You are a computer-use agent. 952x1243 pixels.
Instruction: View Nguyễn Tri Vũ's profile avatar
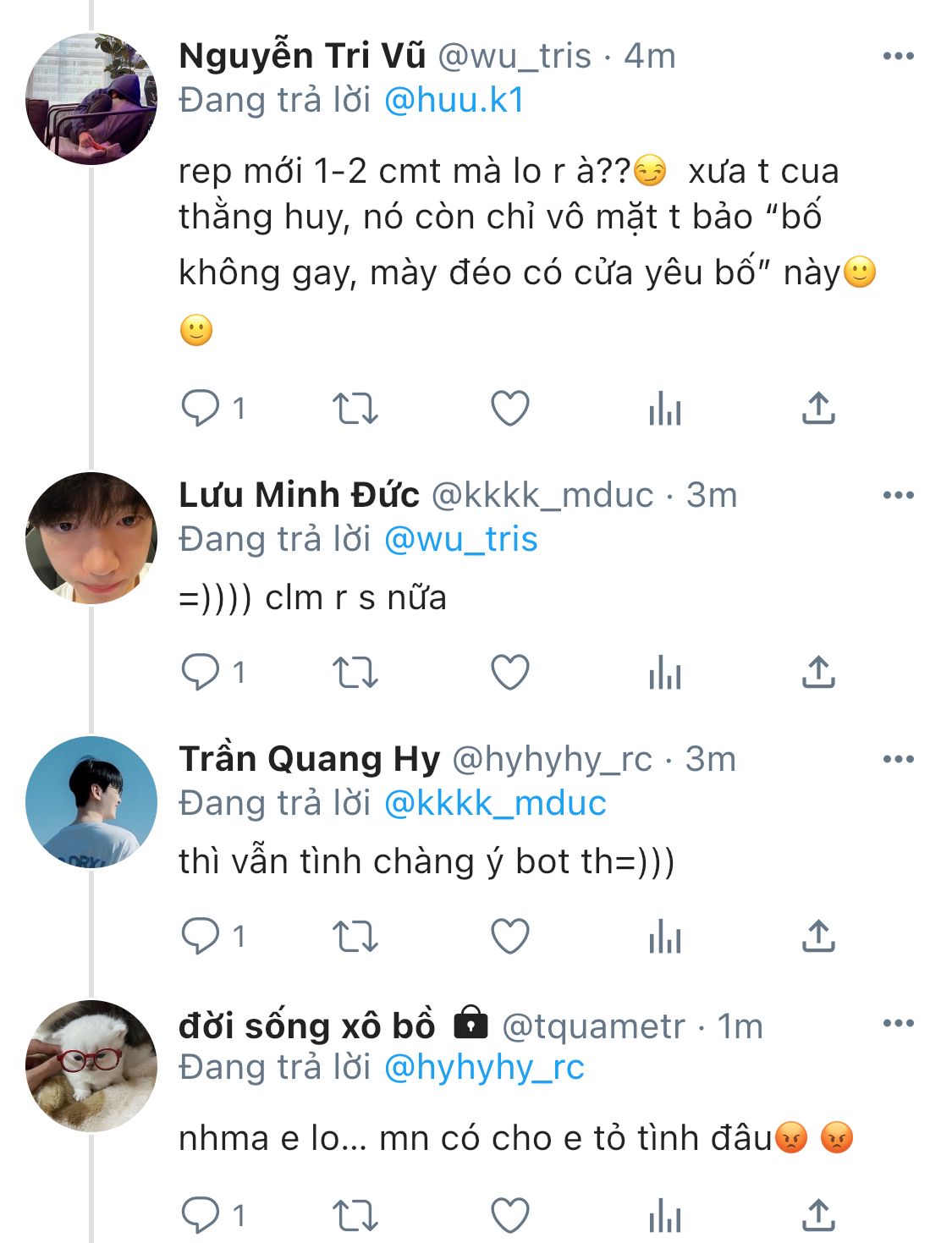point(91,99)
